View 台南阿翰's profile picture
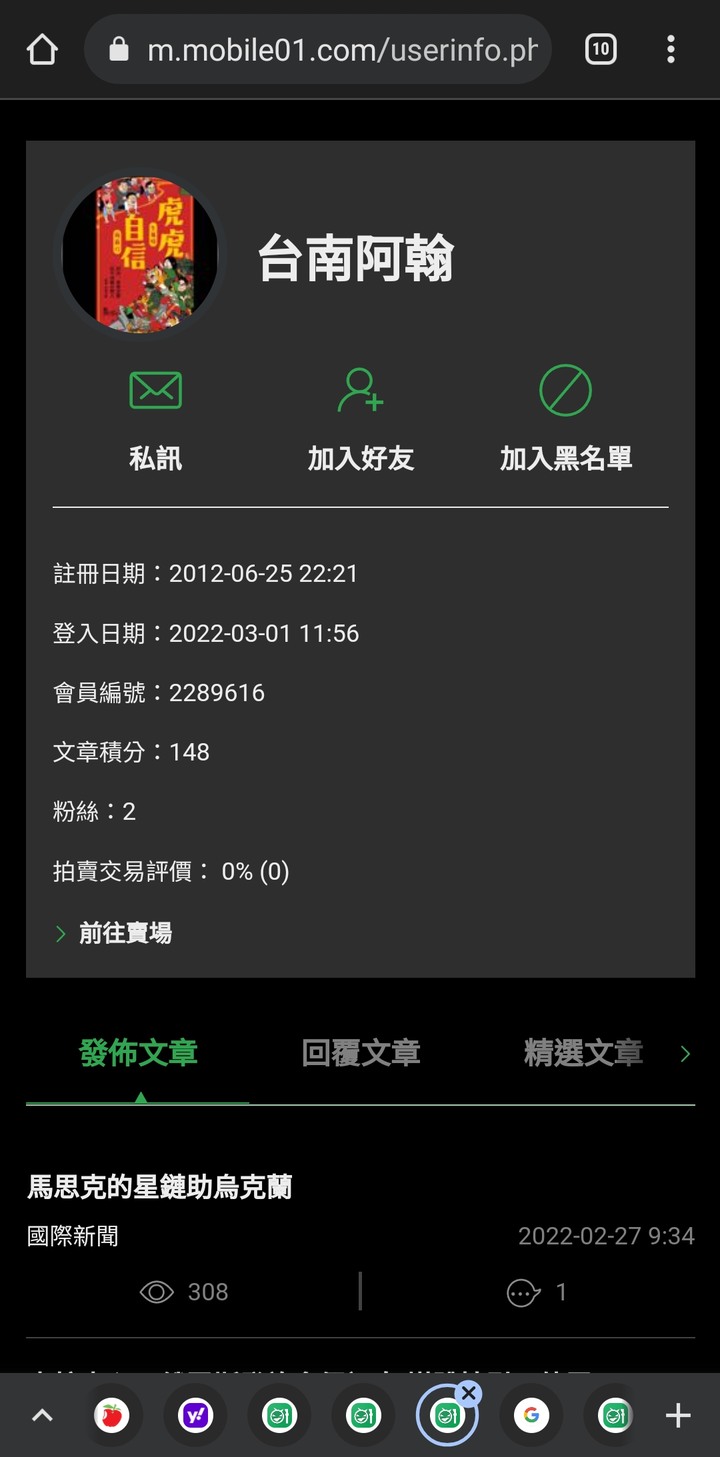This screenshot has height=1457, width=720. [140, 255]
